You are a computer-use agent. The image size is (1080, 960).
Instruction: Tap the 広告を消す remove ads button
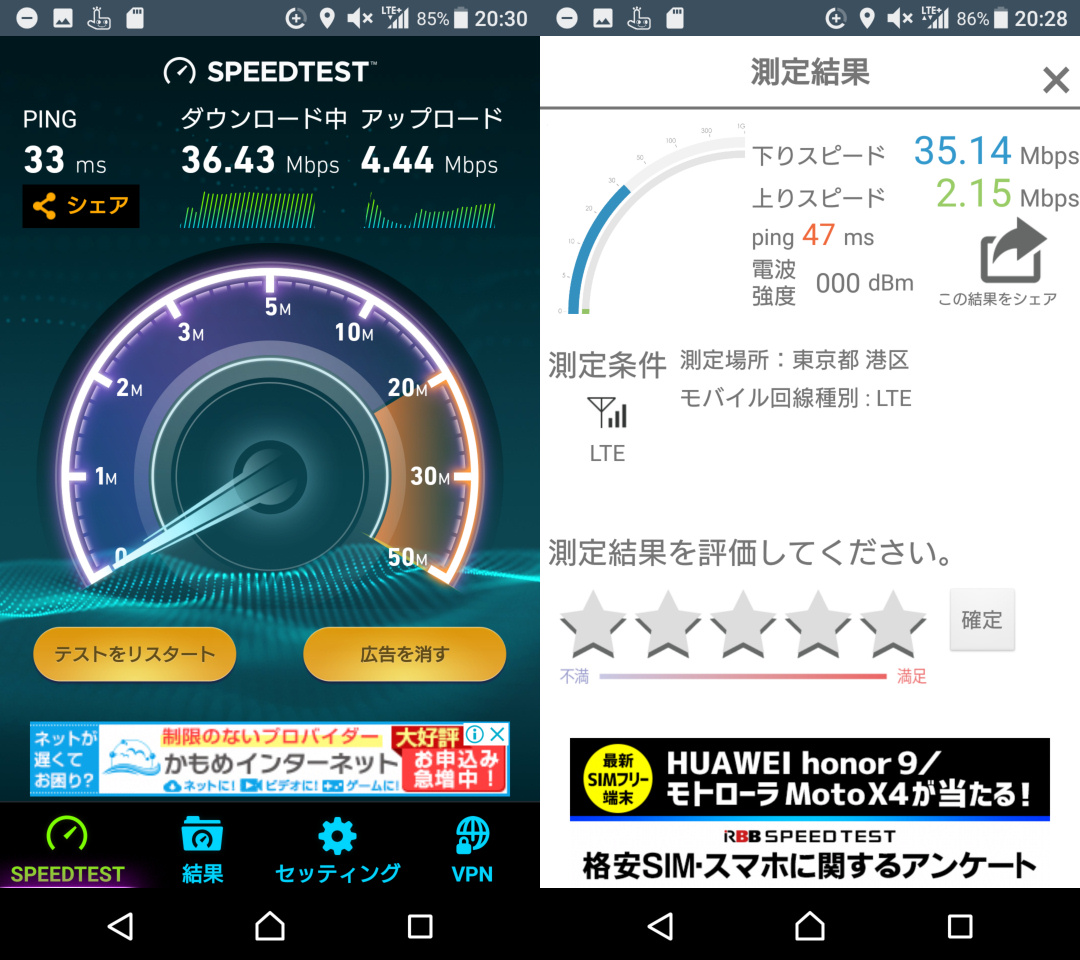click(404, 654)
